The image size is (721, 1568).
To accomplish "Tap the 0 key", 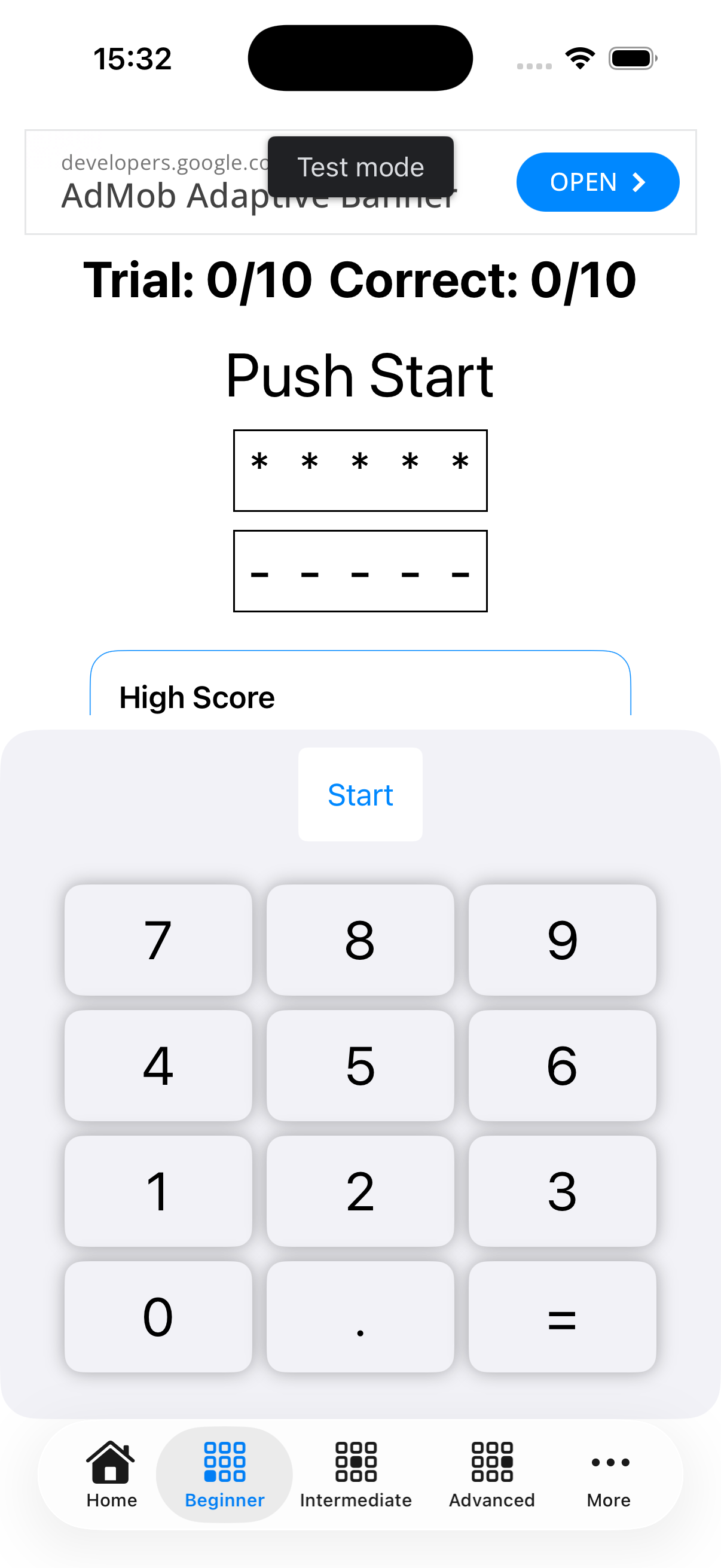I will (158, 1316).
